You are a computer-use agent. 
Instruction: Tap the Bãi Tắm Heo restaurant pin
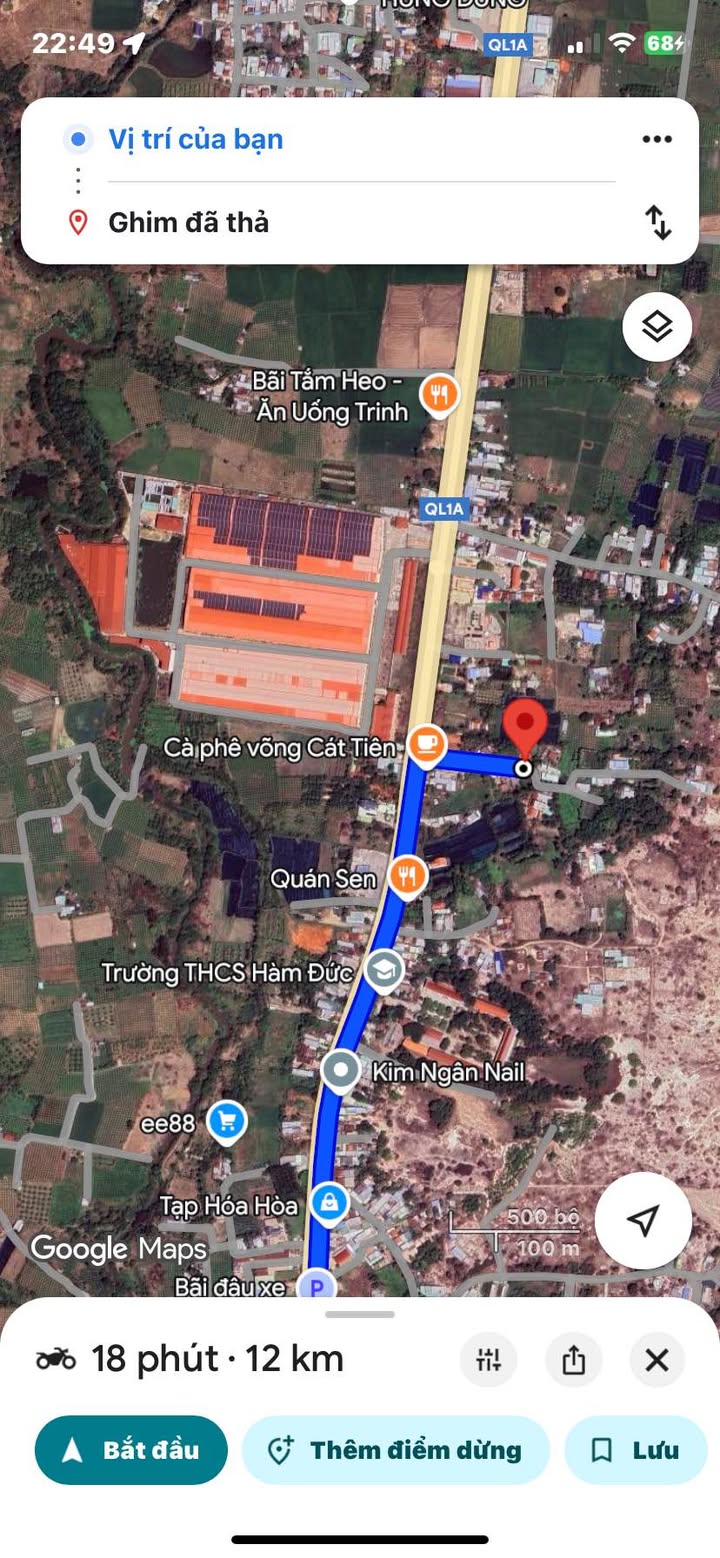tap(439, 395)
